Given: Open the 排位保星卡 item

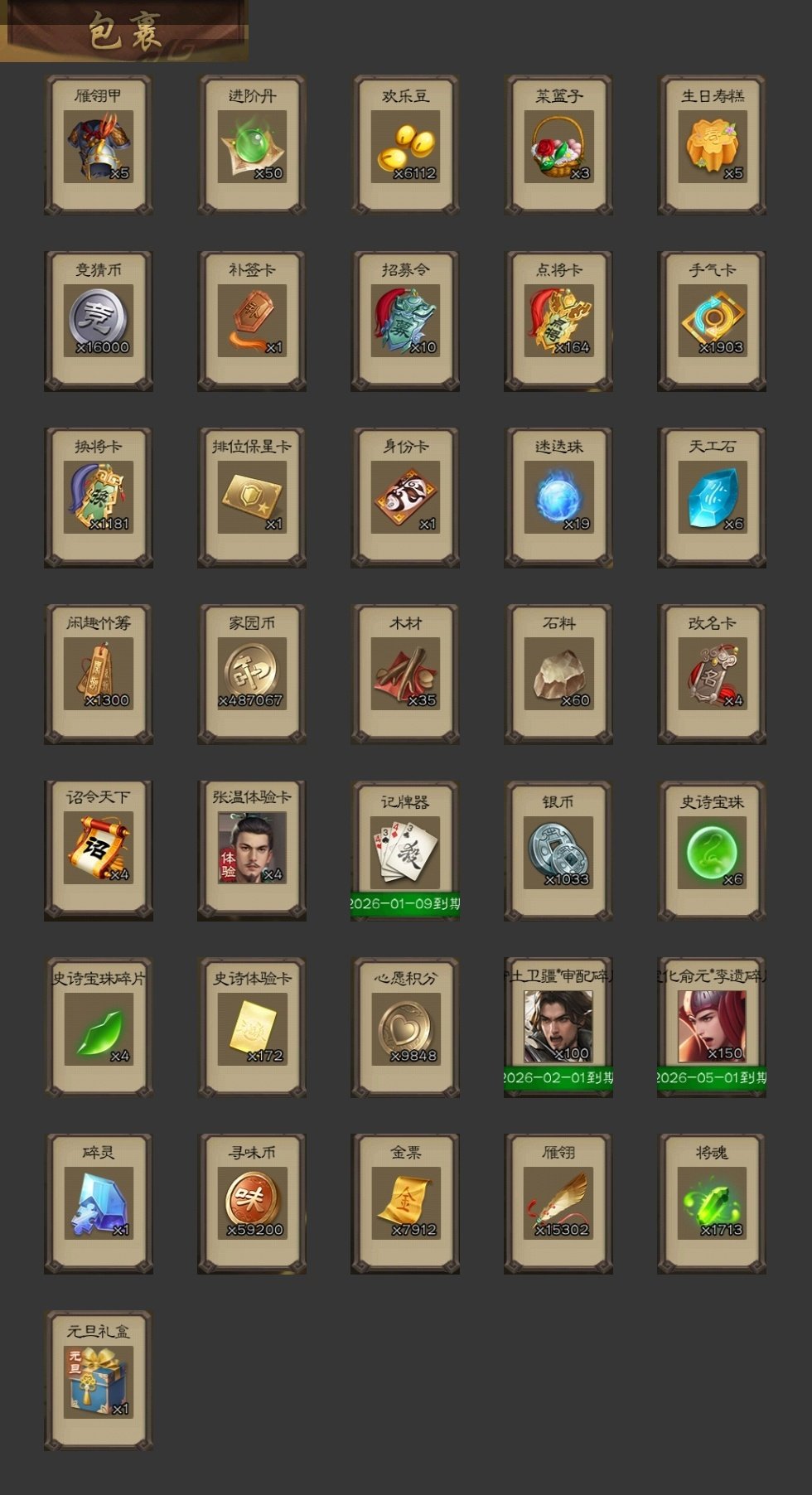Looking at the screenshot, I should pos(252,497).
